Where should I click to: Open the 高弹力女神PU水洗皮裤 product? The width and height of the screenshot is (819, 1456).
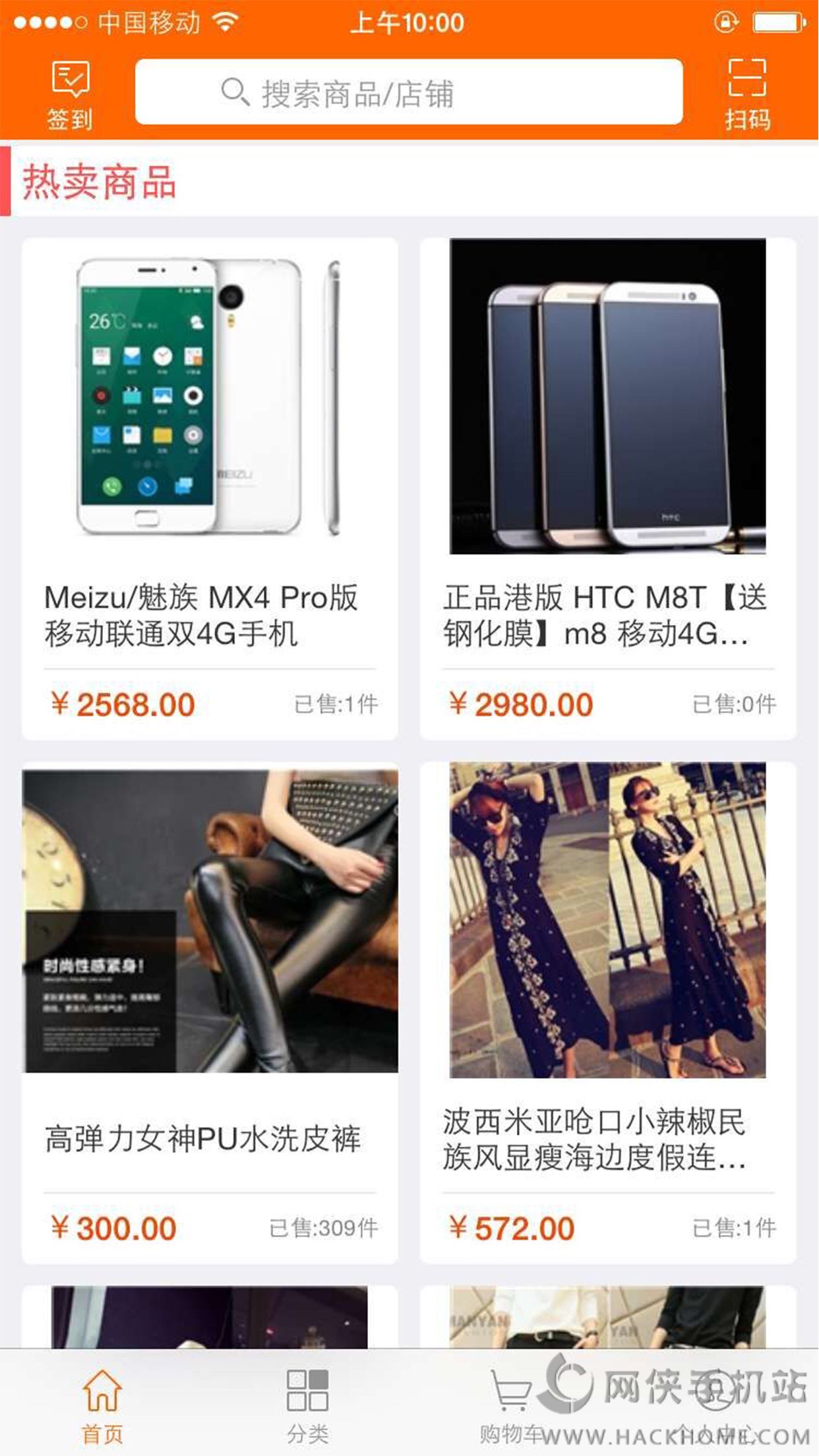pos(210,1012)
